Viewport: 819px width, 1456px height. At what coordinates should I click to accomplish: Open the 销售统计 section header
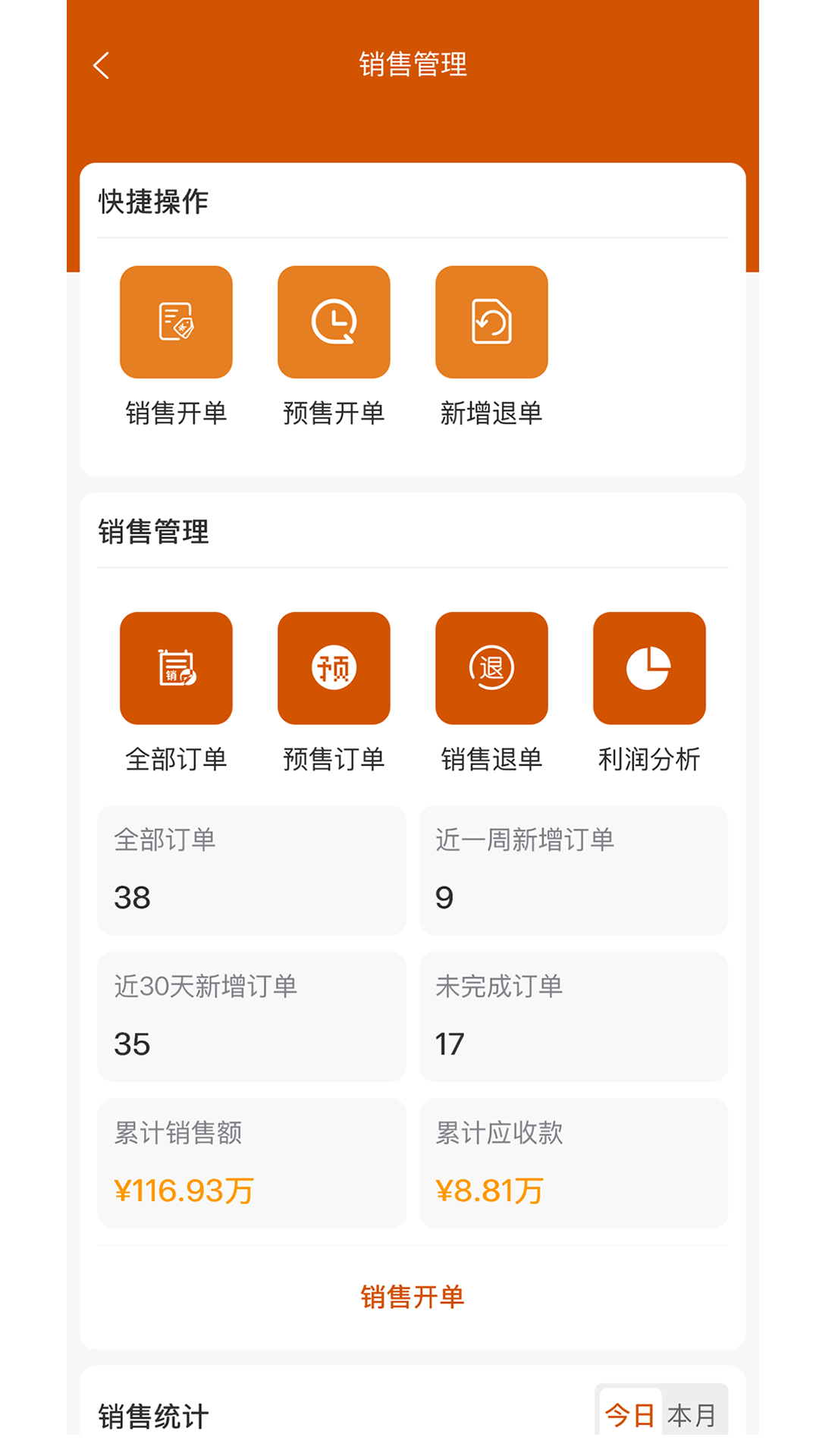(152, 1414)
